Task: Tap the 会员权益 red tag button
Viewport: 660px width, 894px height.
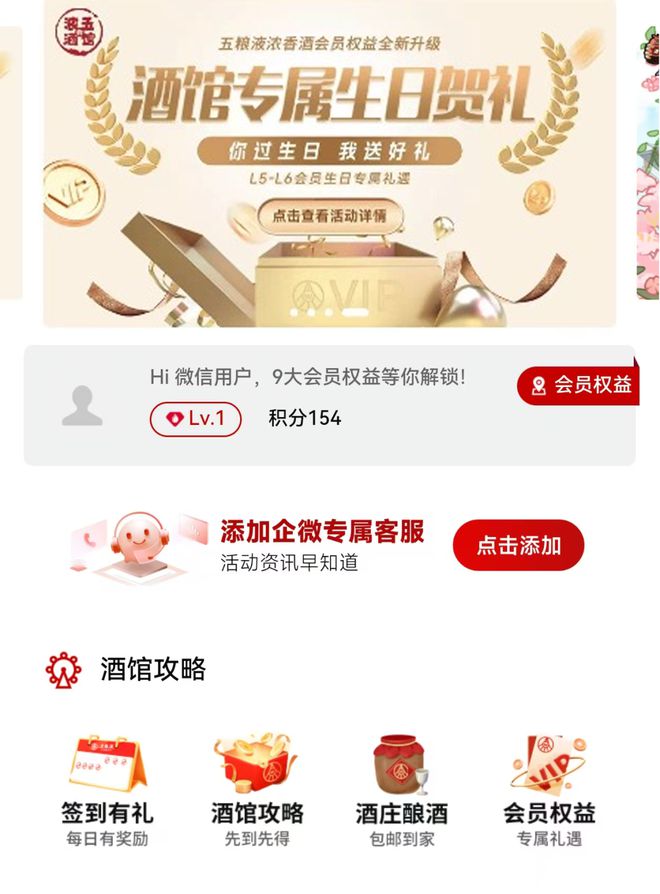Action: (x=580, y=385)
